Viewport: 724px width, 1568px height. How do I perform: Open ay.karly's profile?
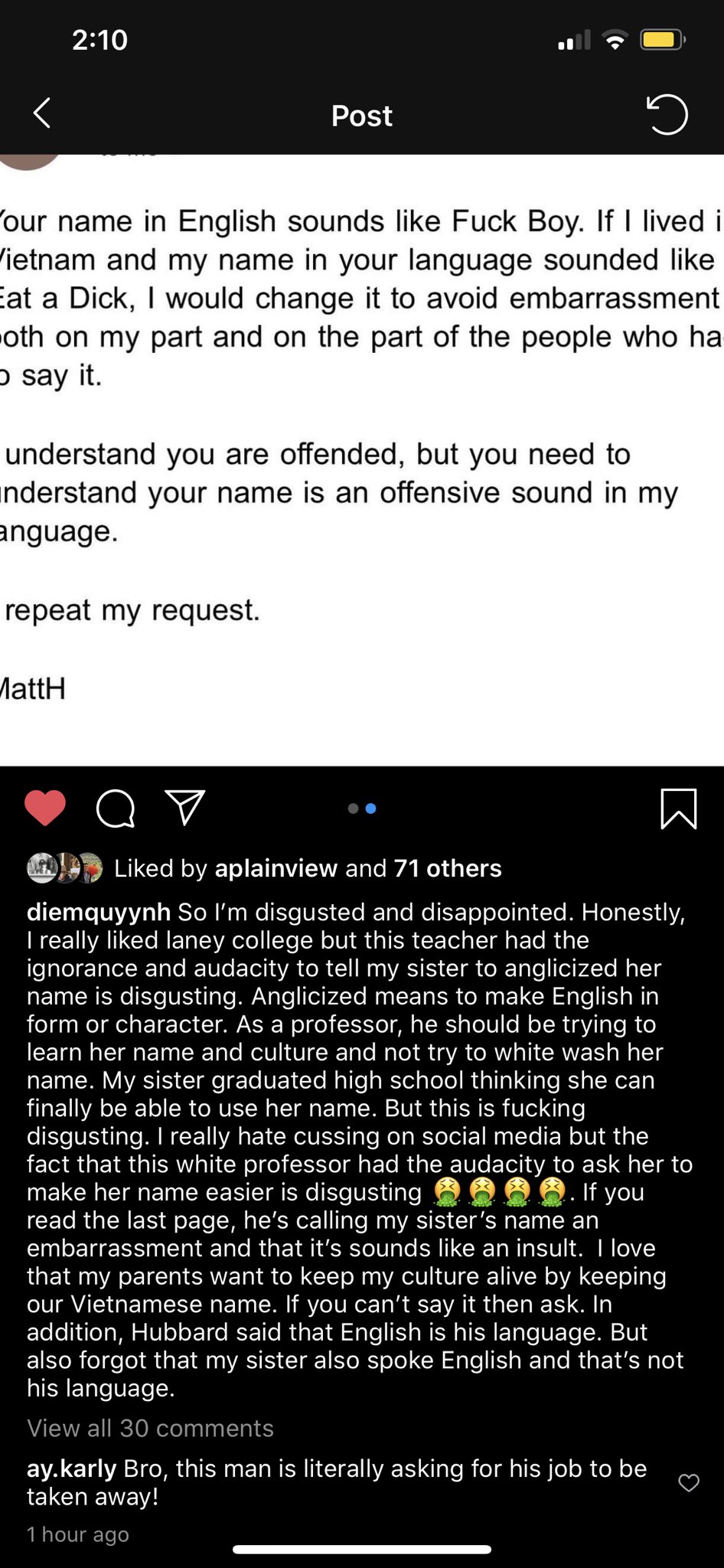pos(71,1468)
